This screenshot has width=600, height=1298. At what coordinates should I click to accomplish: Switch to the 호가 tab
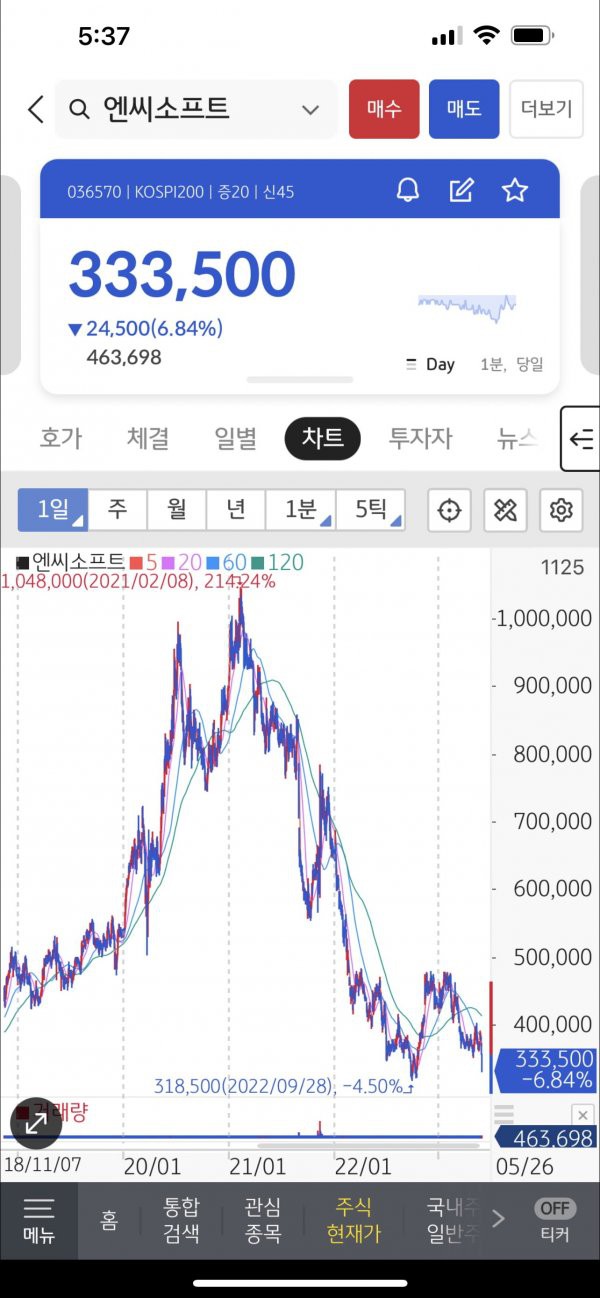tap(60, 438)
